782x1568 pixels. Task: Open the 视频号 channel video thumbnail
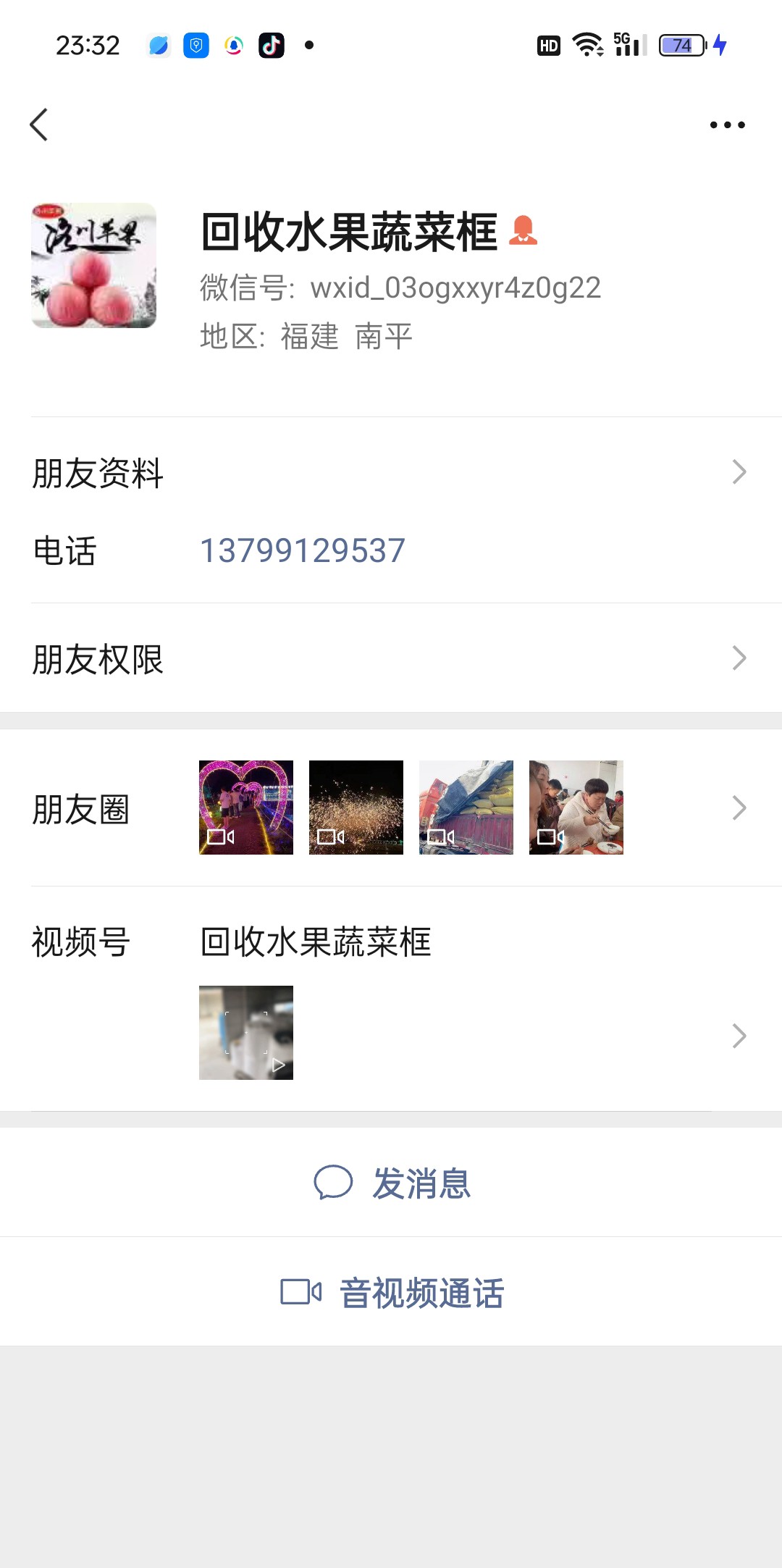tap(246, 1033)
